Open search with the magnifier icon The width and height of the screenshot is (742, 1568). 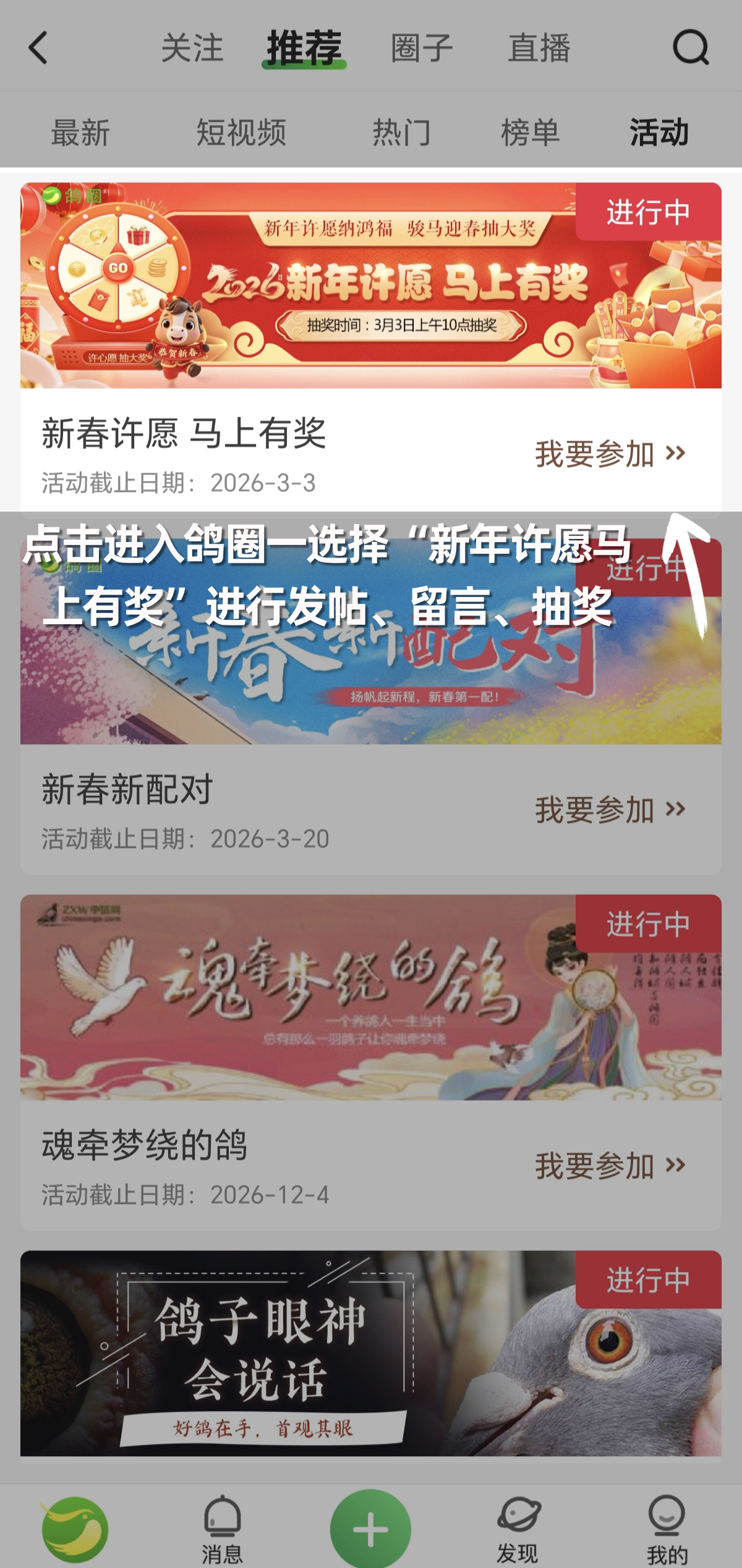click(x=690, y=48)
